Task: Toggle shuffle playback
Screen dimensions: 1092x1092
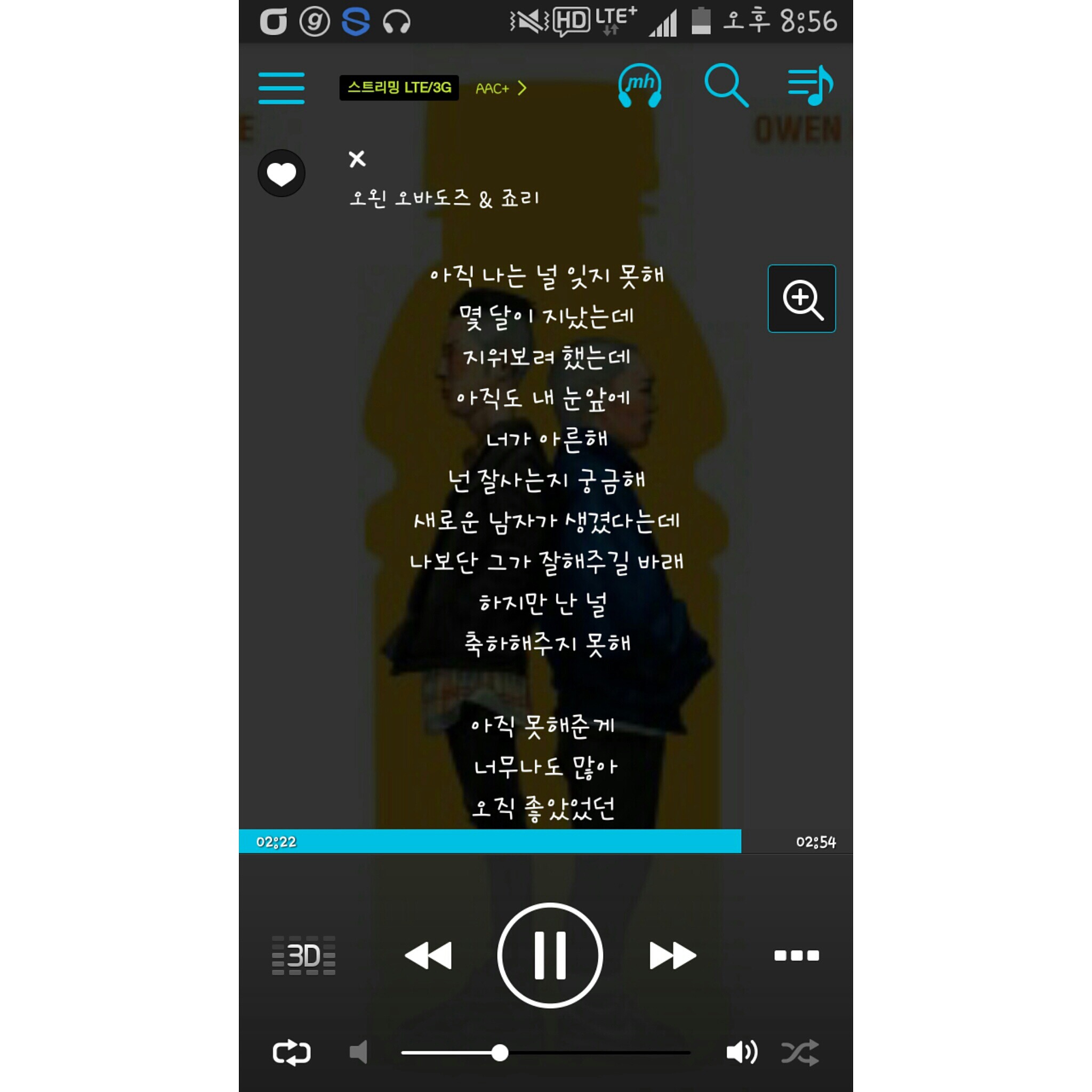Action: point(799,1053)
